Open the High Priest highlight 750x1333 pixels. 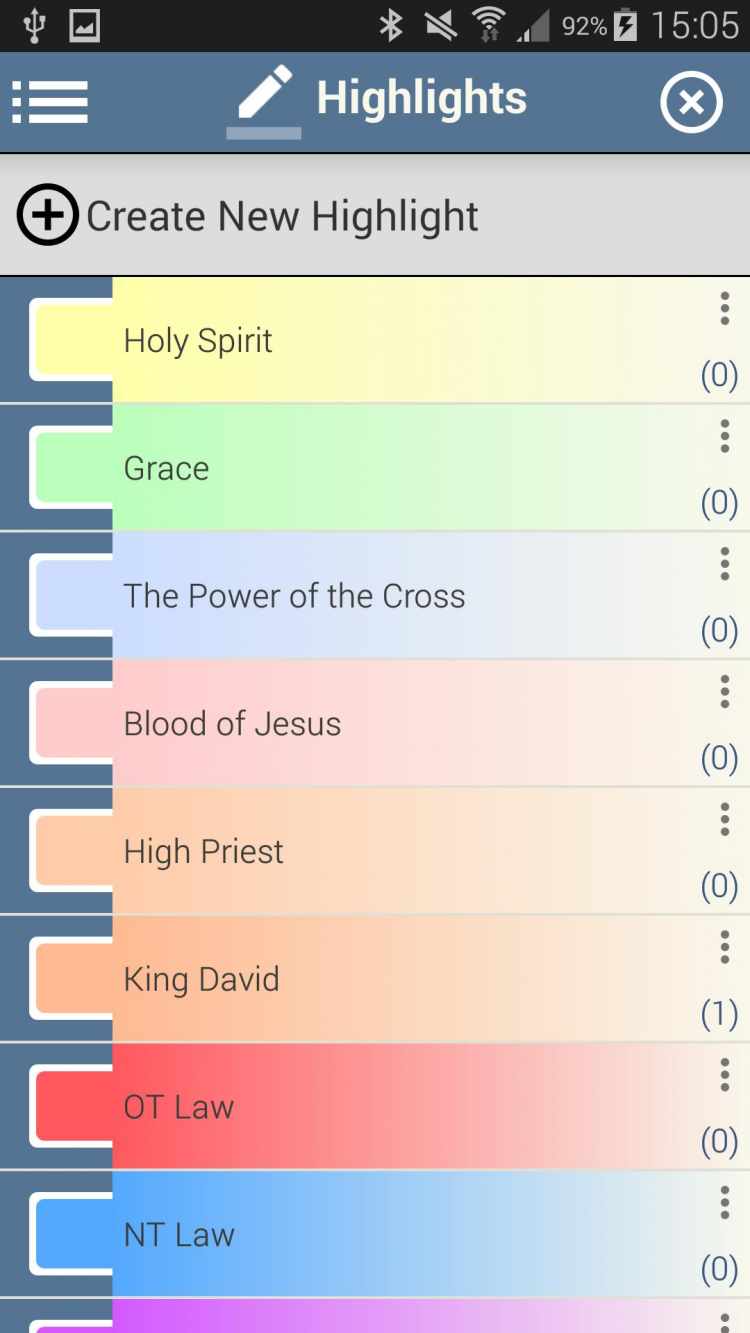point(204,852)
